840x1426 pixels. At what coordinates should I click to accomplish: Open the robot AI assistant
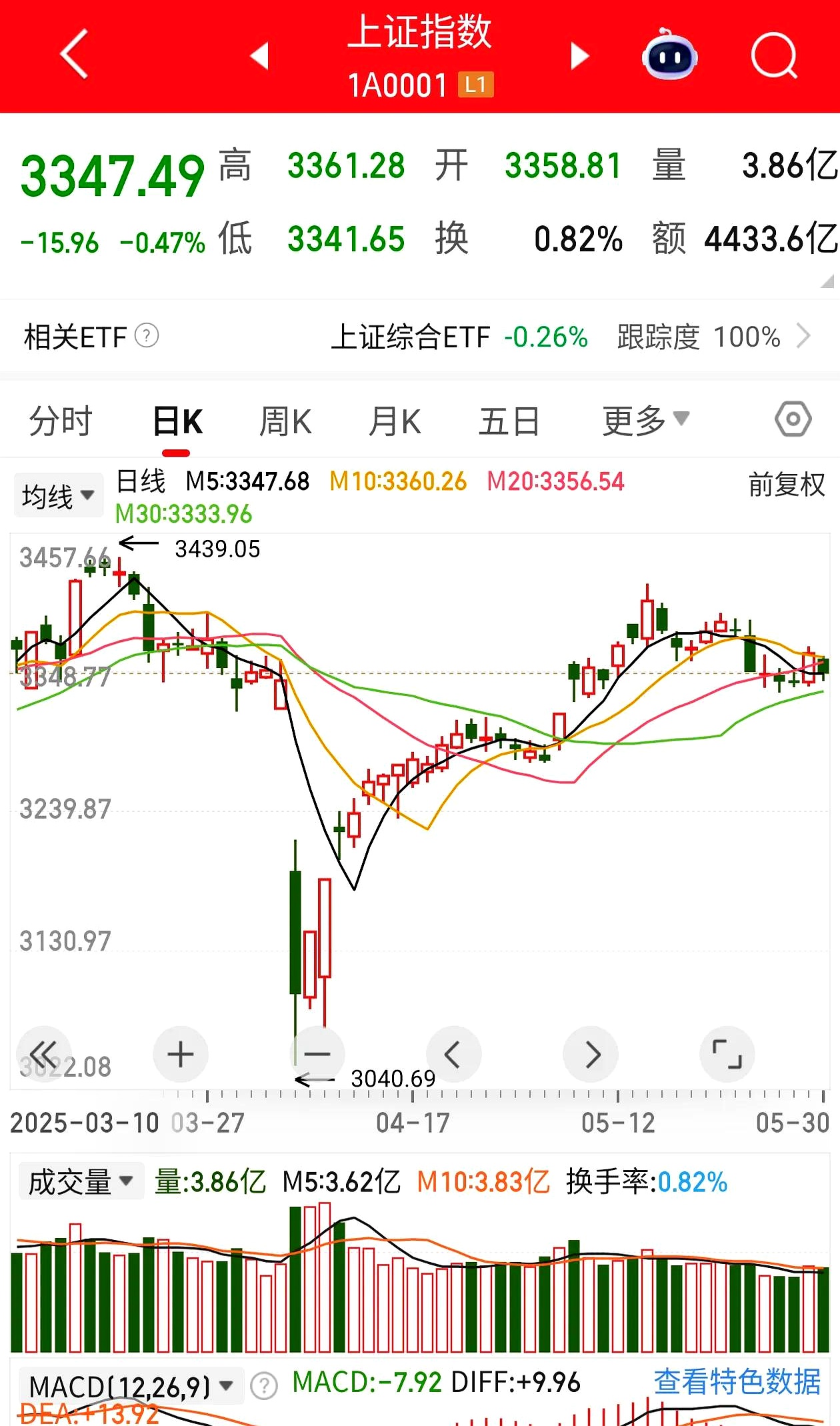(669, 56)
